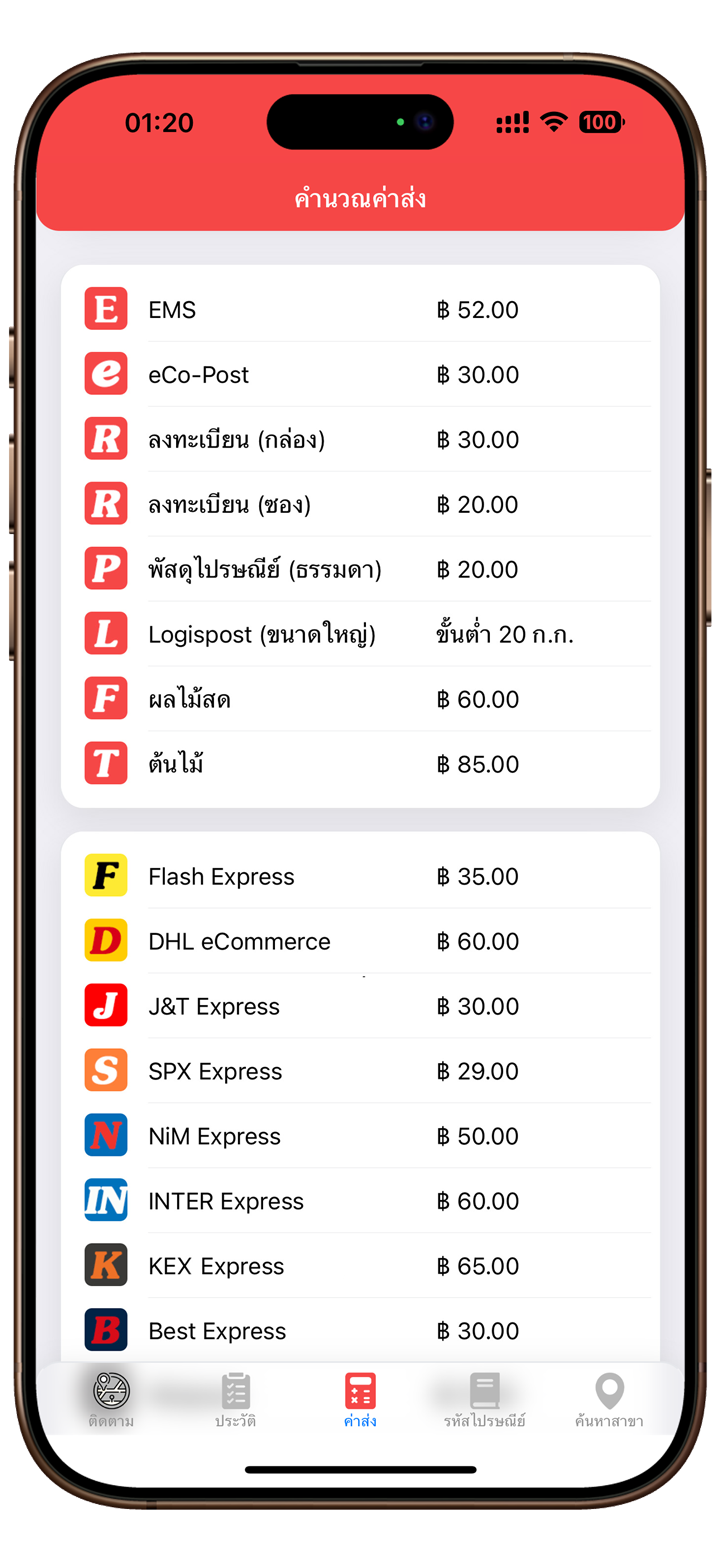Click the KEX Express icon
Image resolution: width=720 pixels, height=1561 pixels.
tap(105, 1265)
